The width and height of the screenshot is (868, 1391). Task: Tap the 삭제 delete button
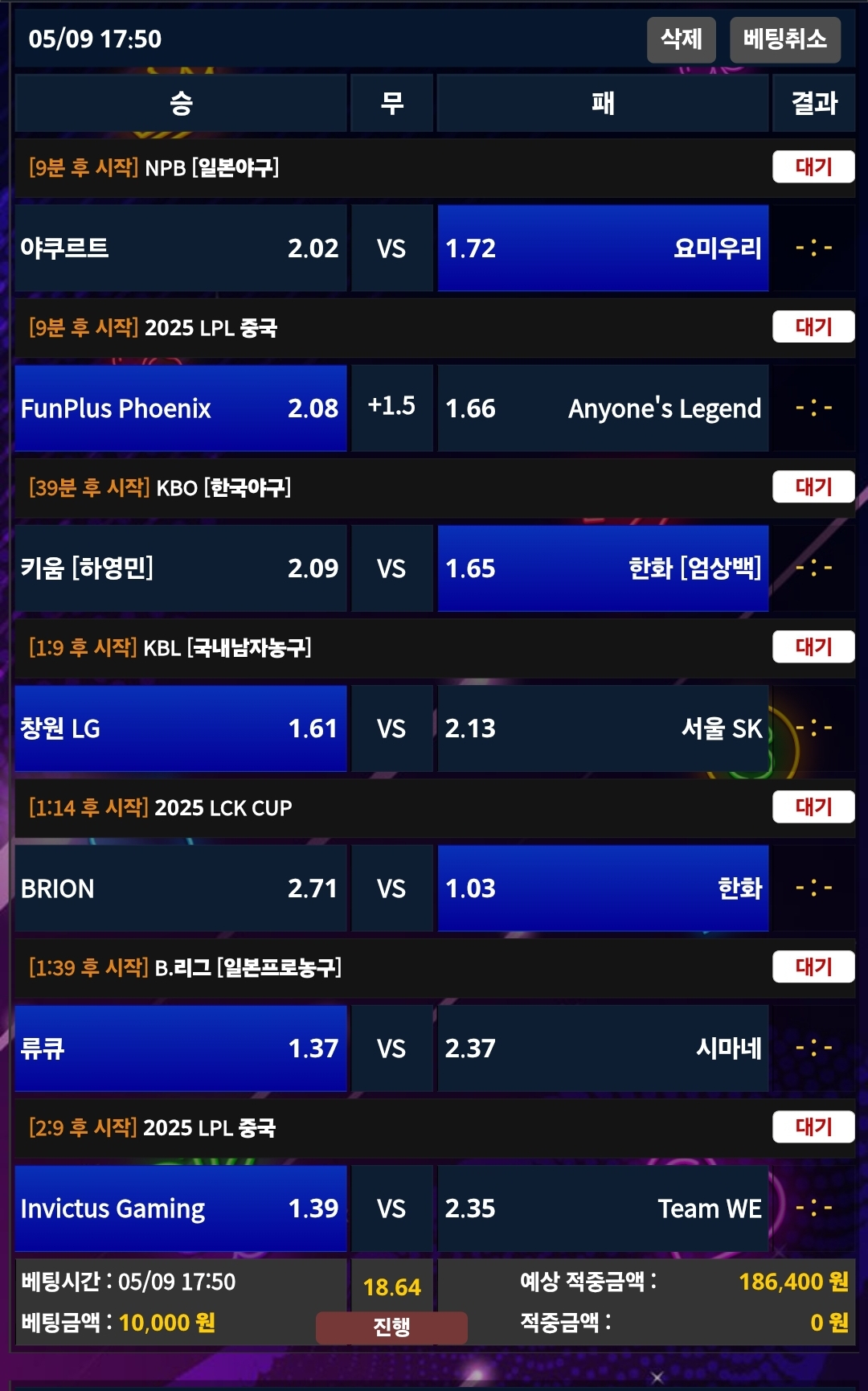(681, 39)
